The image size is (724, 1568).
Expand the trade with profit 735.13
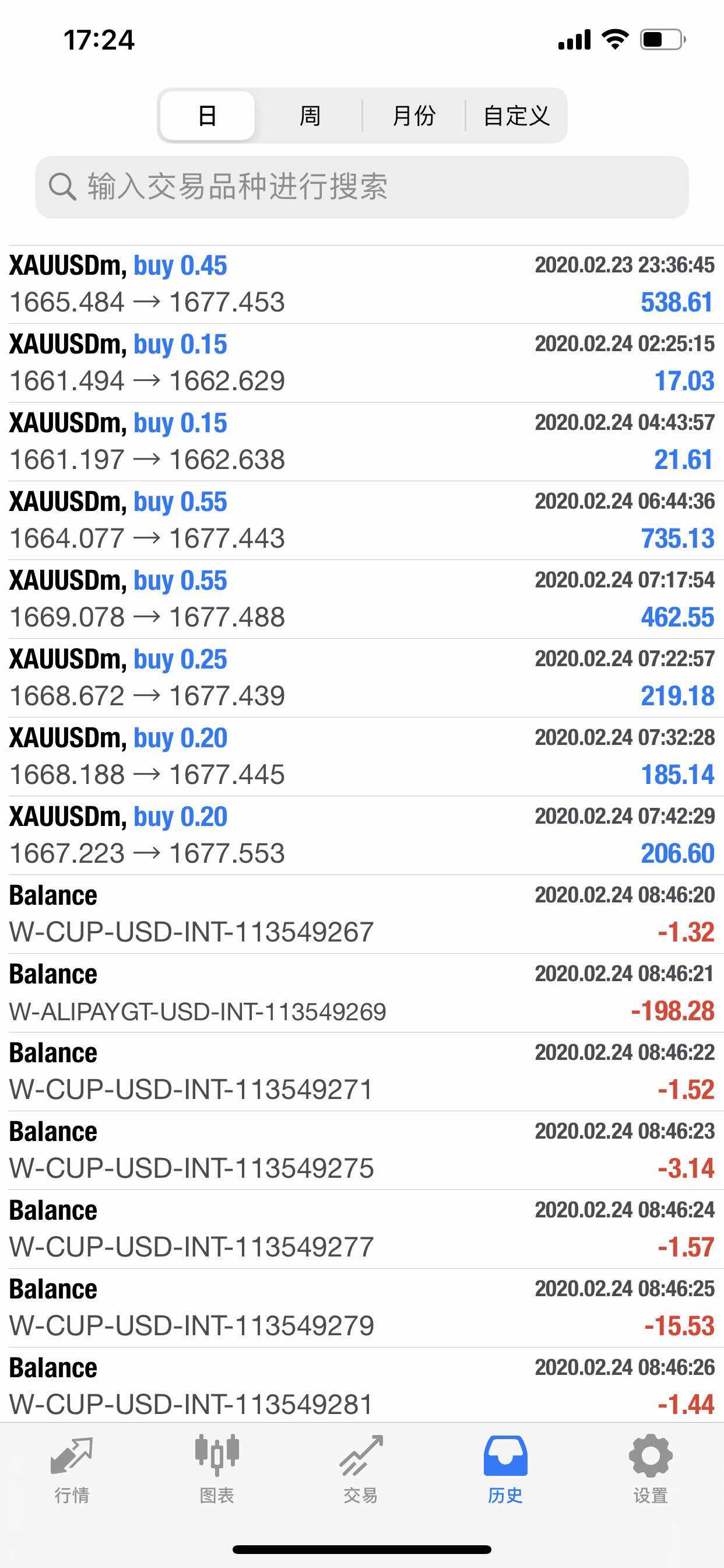tap(361, 520)
